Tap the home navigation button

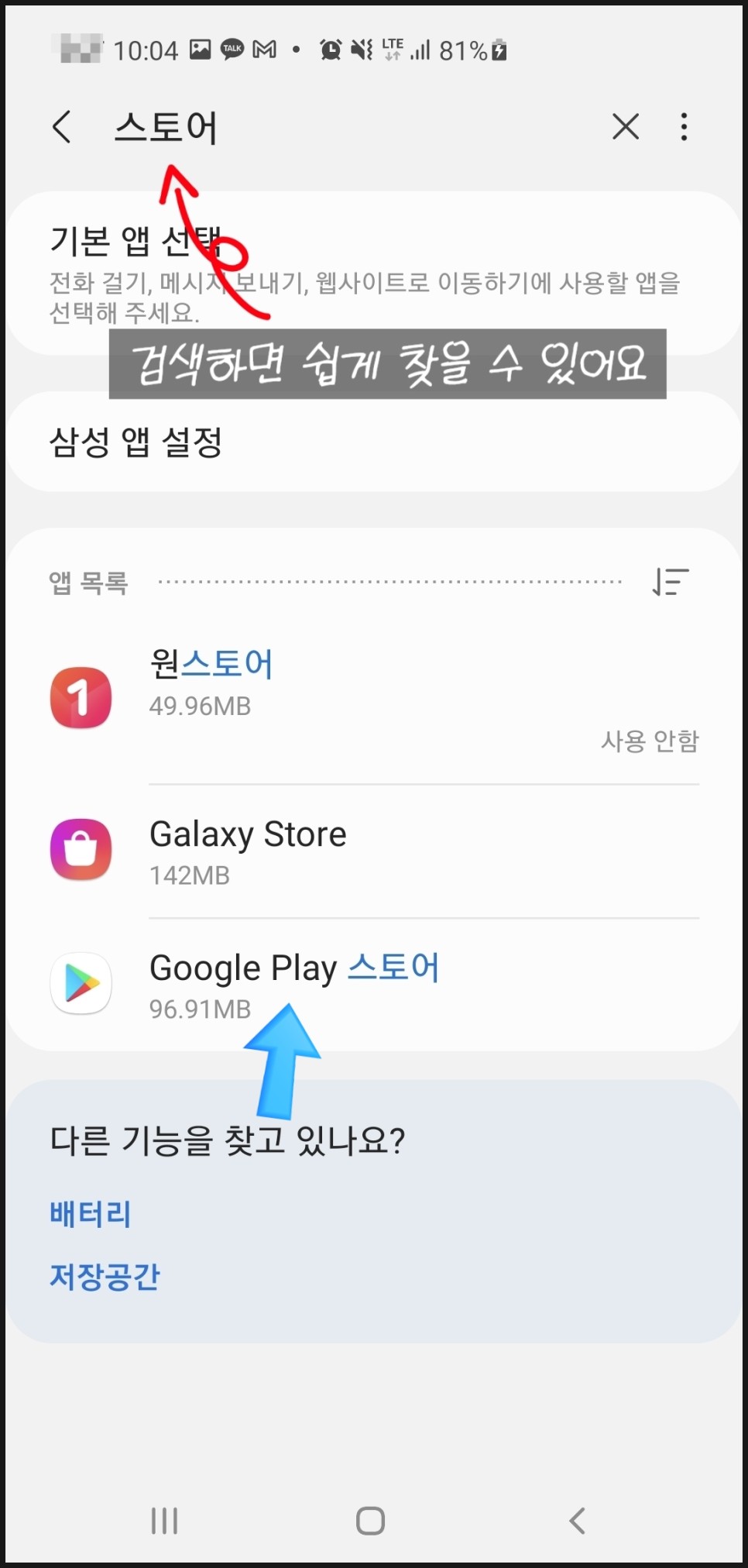pos(369,1520)
